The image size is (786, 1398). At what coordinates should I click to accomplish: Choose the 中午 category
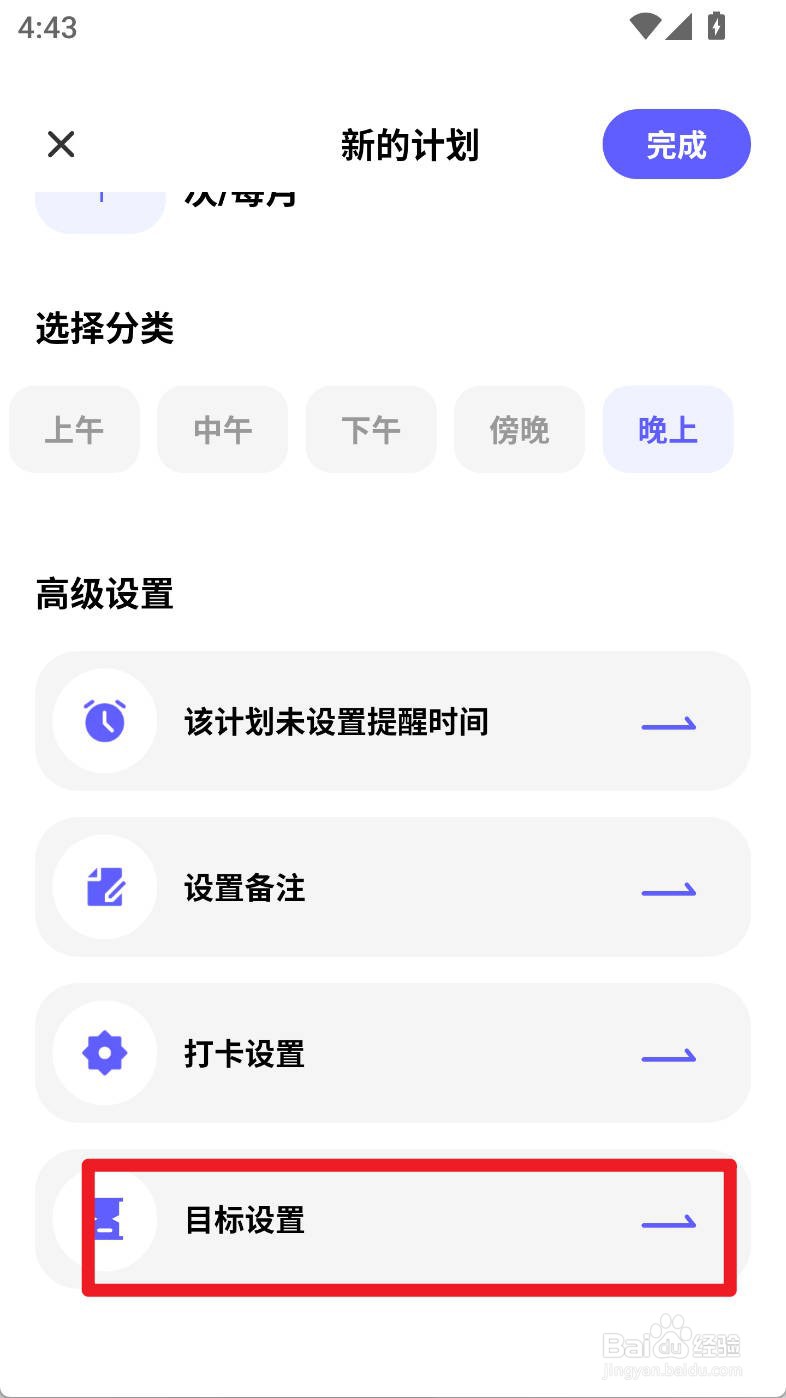click(x=222, y=430)
